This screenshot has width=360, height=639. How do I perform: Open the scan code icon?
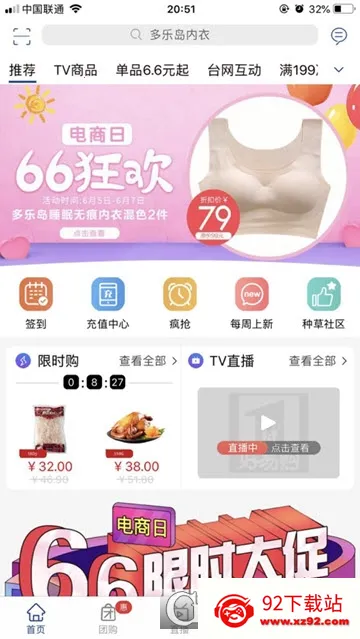pyautogui.click(x=22, y=36)
